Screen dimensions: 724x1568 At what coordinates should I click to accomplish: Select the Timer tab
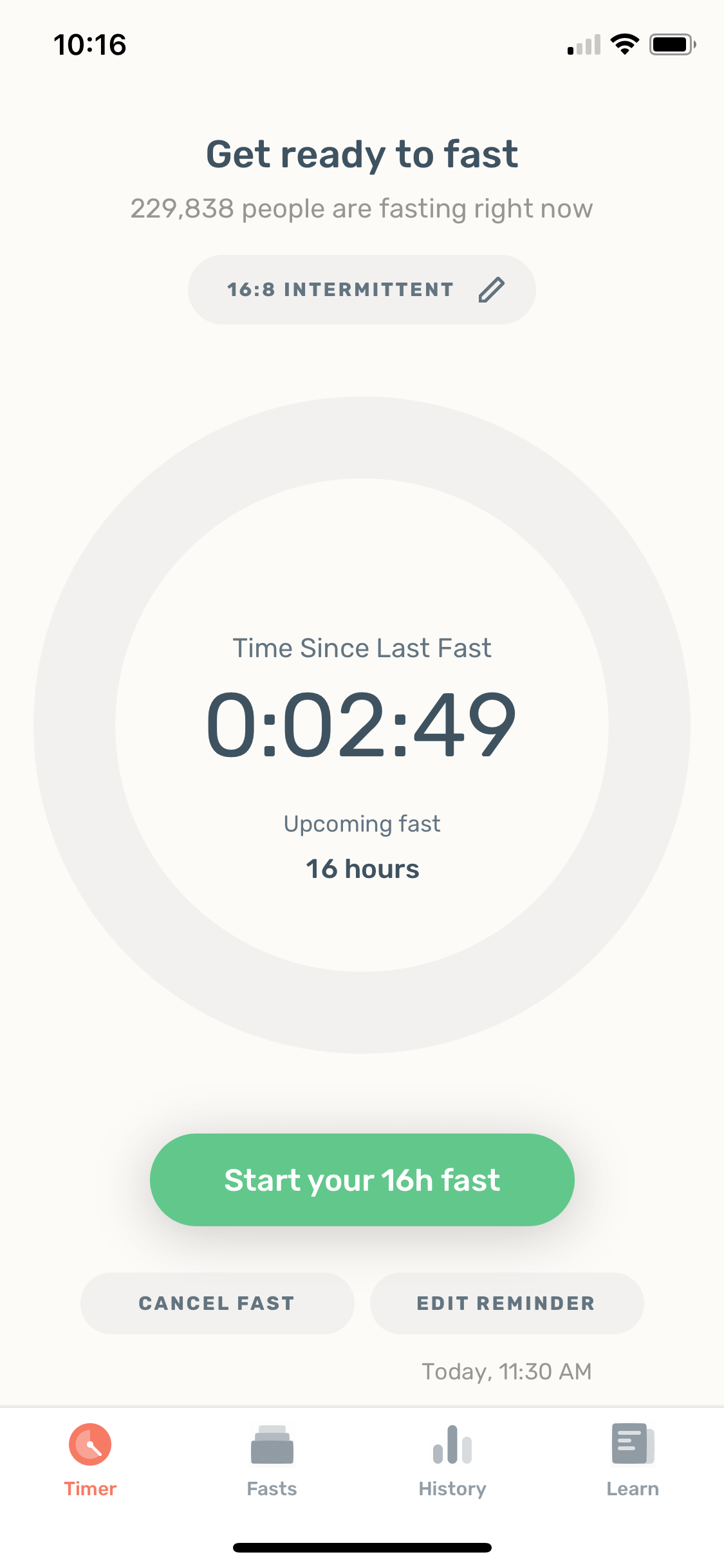pyautogui.click(x=90, y=1461)
